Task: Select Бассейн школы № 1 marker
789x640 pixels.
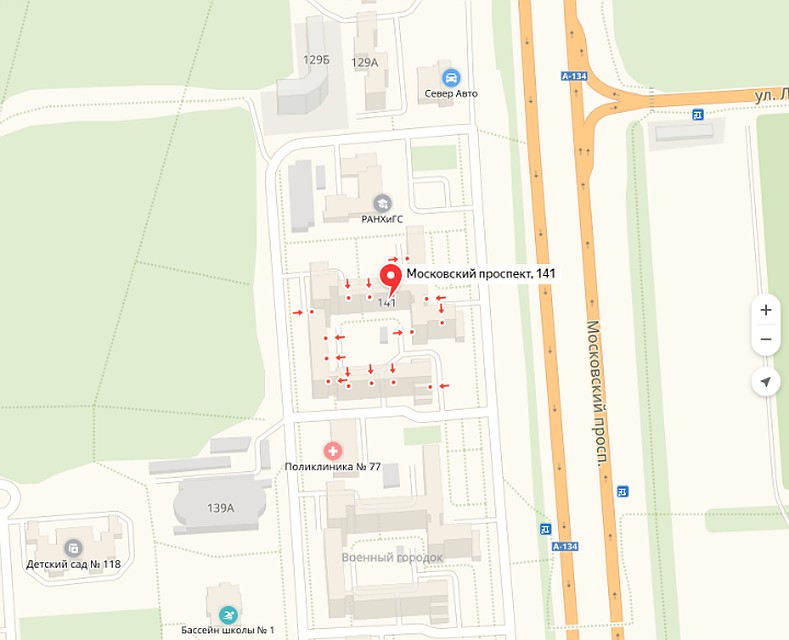Action: [x=228, y=614]
